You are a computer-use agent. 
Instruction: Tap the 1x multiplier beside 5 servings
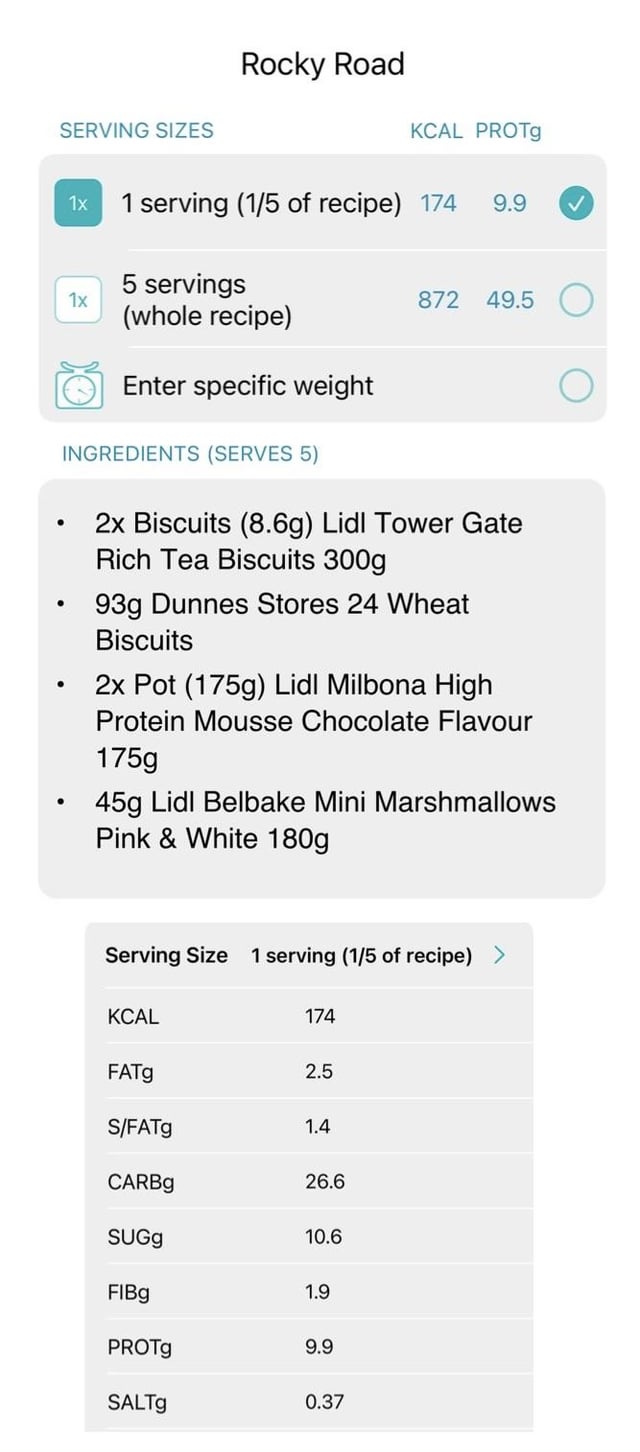(78, 300)
